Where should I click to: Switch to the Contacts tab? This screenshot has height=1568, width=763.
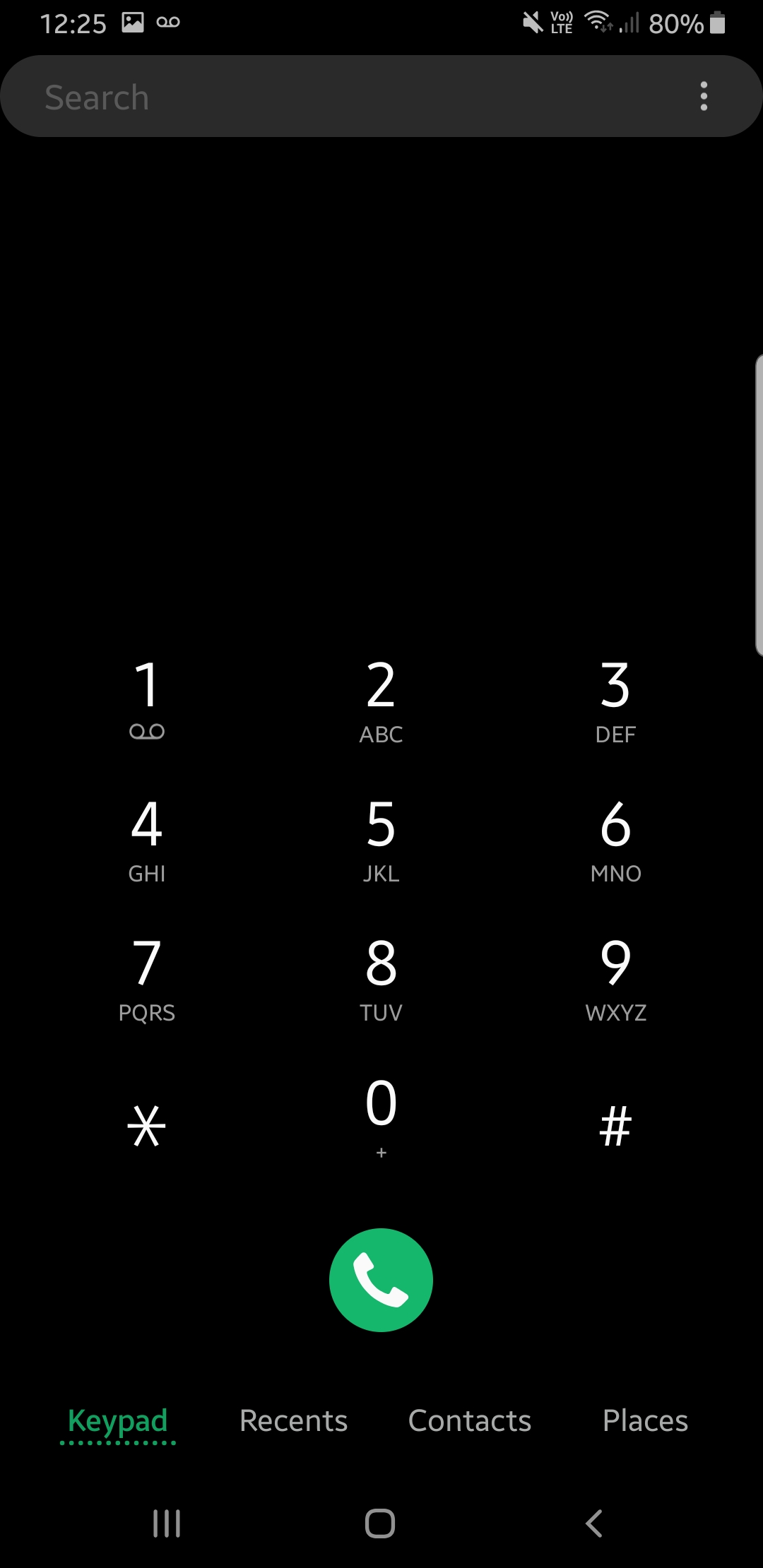point(470,1420)
